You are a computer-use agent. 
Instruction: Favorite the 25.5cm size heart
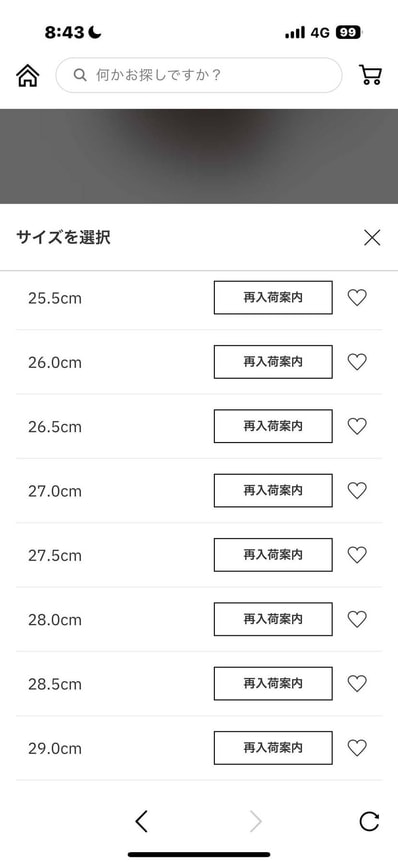click(x=357, y=298)
